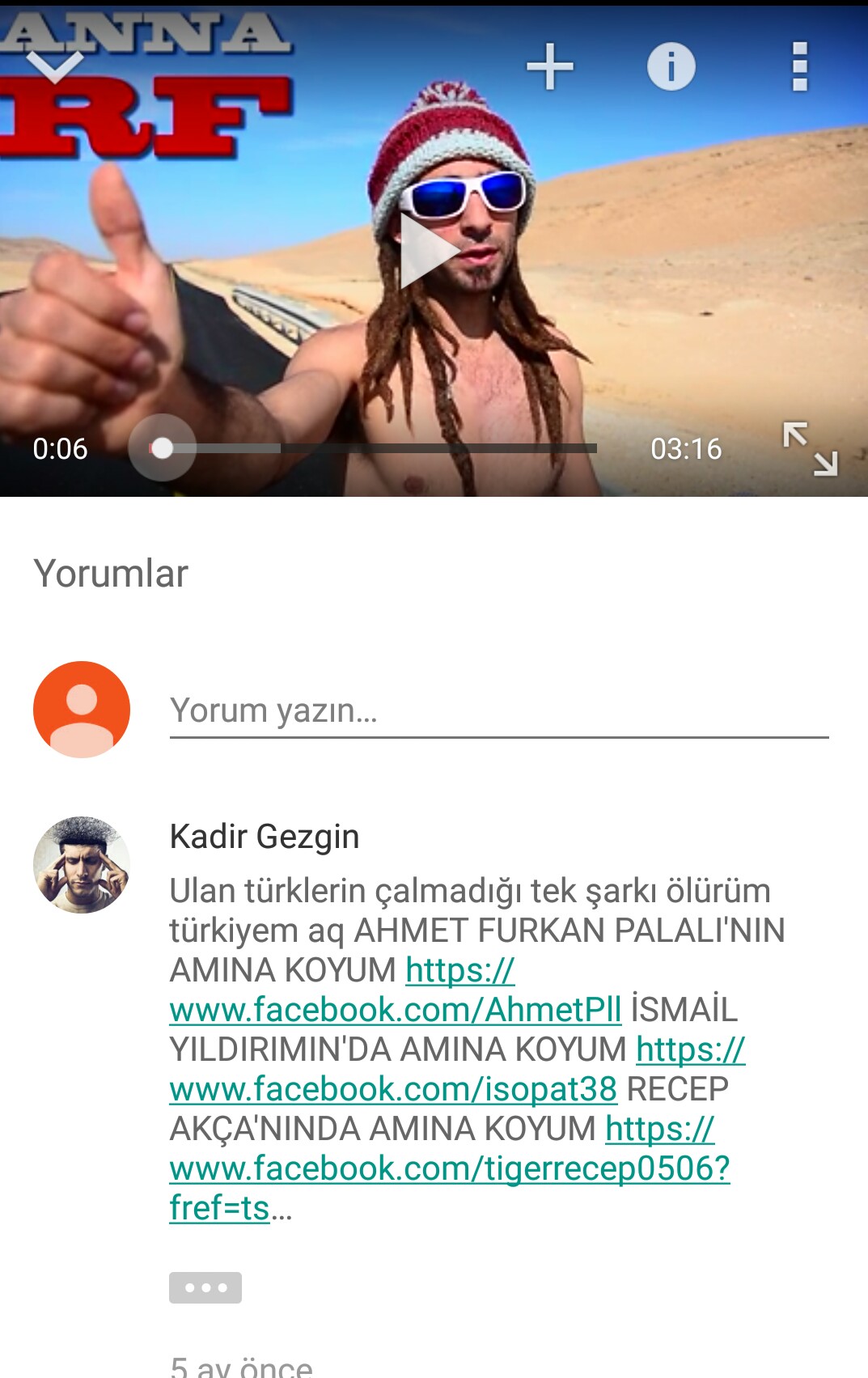Minimize the video with the down chevron
Screen dimensions: 868x1378
click(x=53, y=66)
